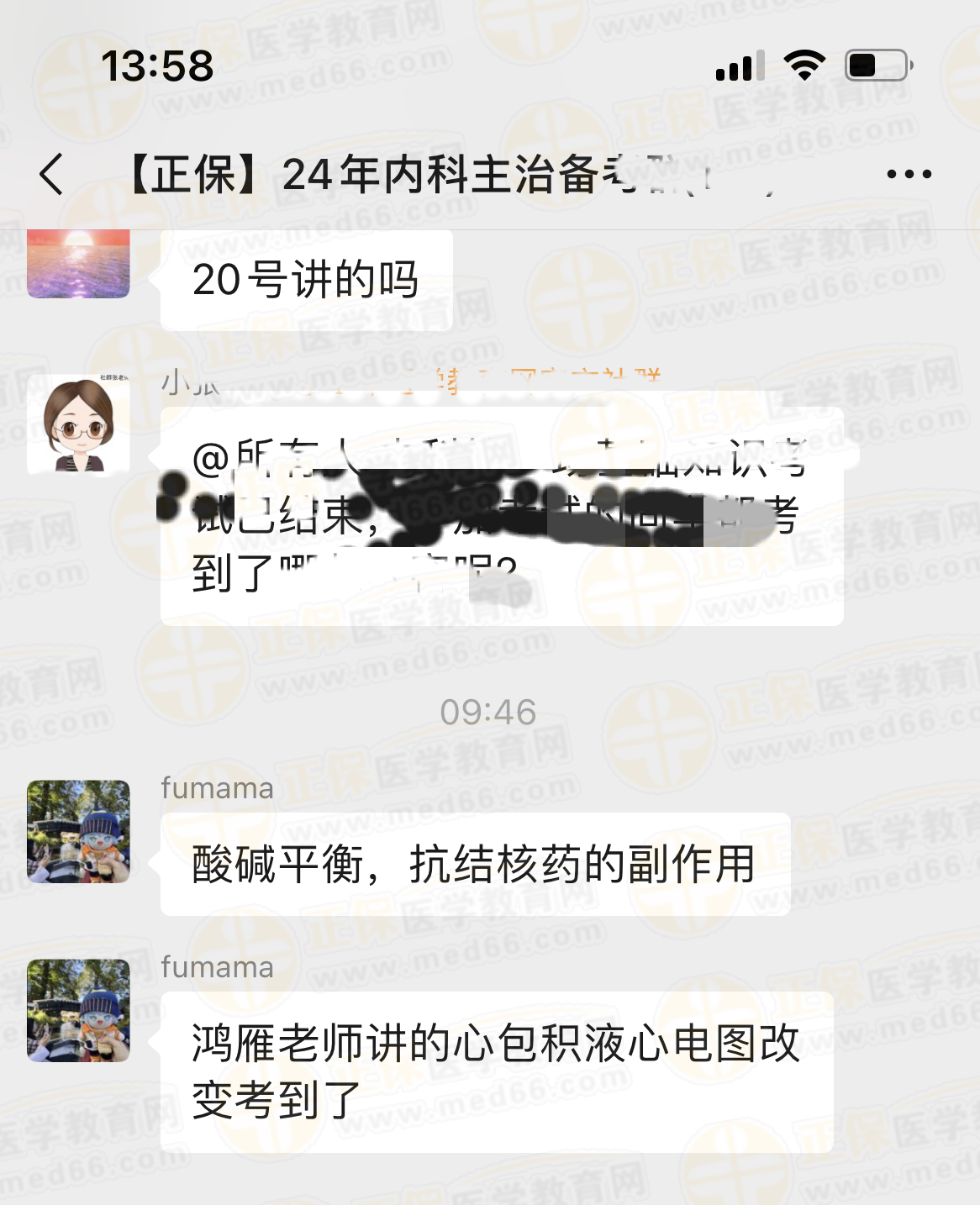Image resolution: width=980 pixels, height=1205 pixels.
Task: Go back from the group chat
Action: click(52, 175)
